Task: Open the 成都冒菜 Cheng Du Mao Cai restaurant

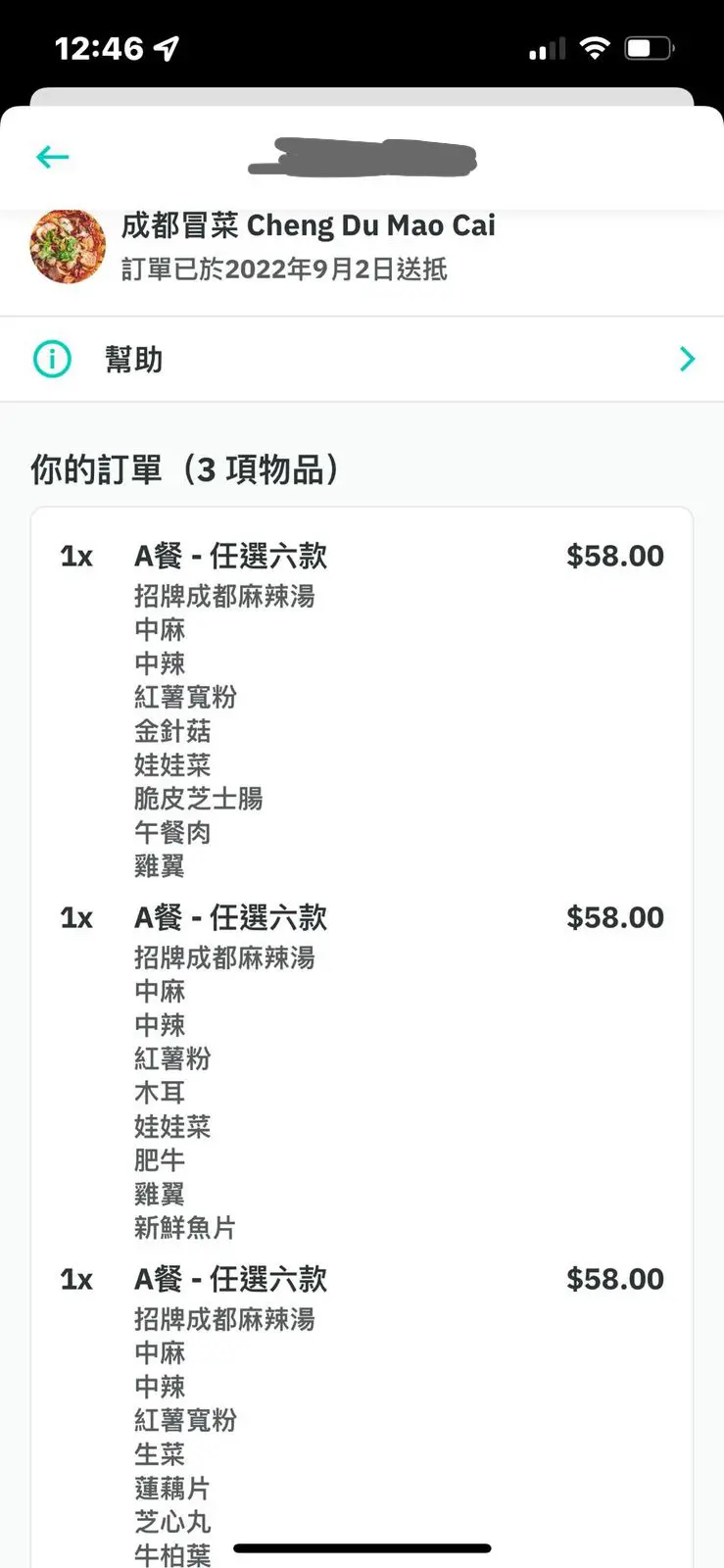Action: click(x=308, y=226)
